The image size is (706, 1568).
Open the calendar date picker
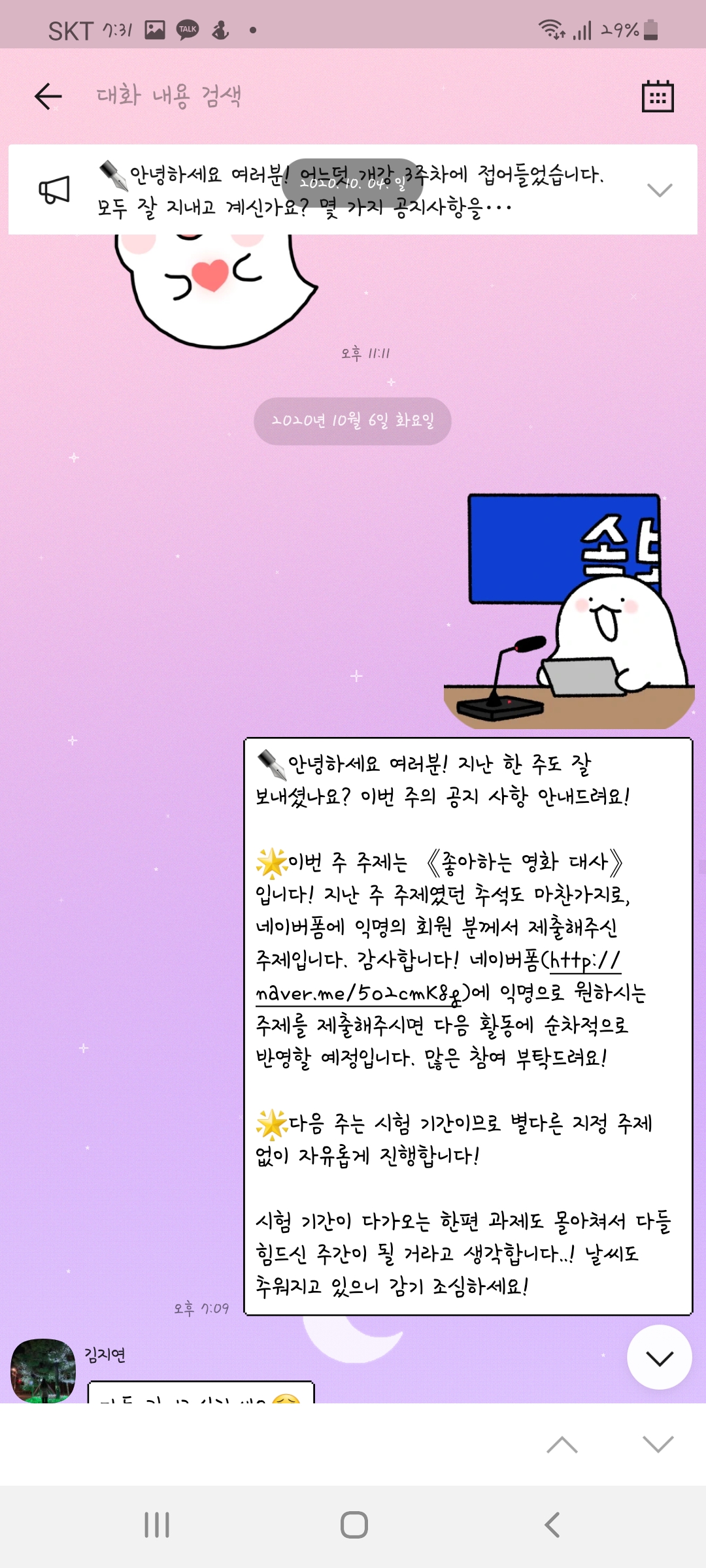tap(658, 97)
